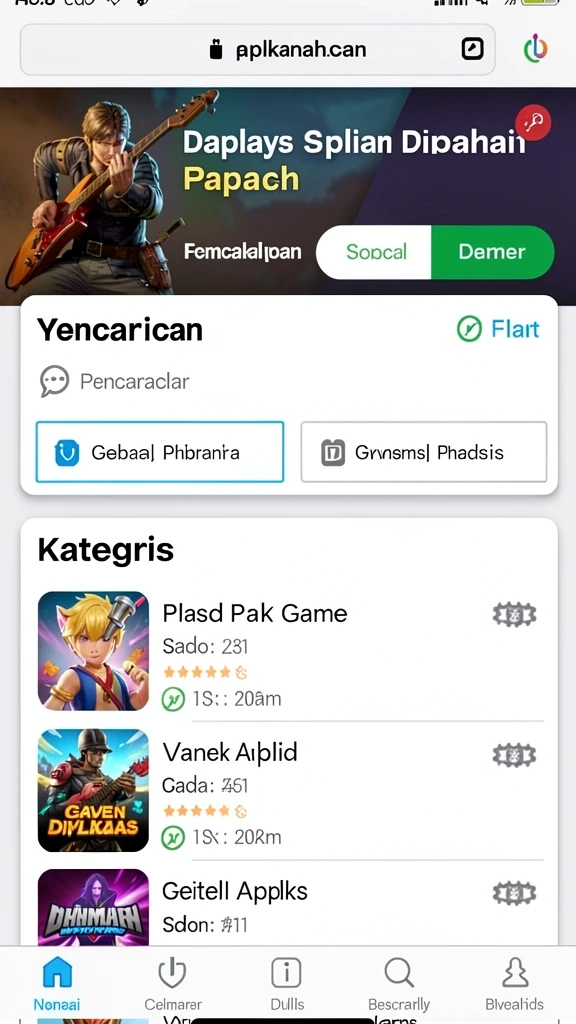Tap the gear icon beside Vanek Aiplid
576x1024 pixels.
(515, 755)
